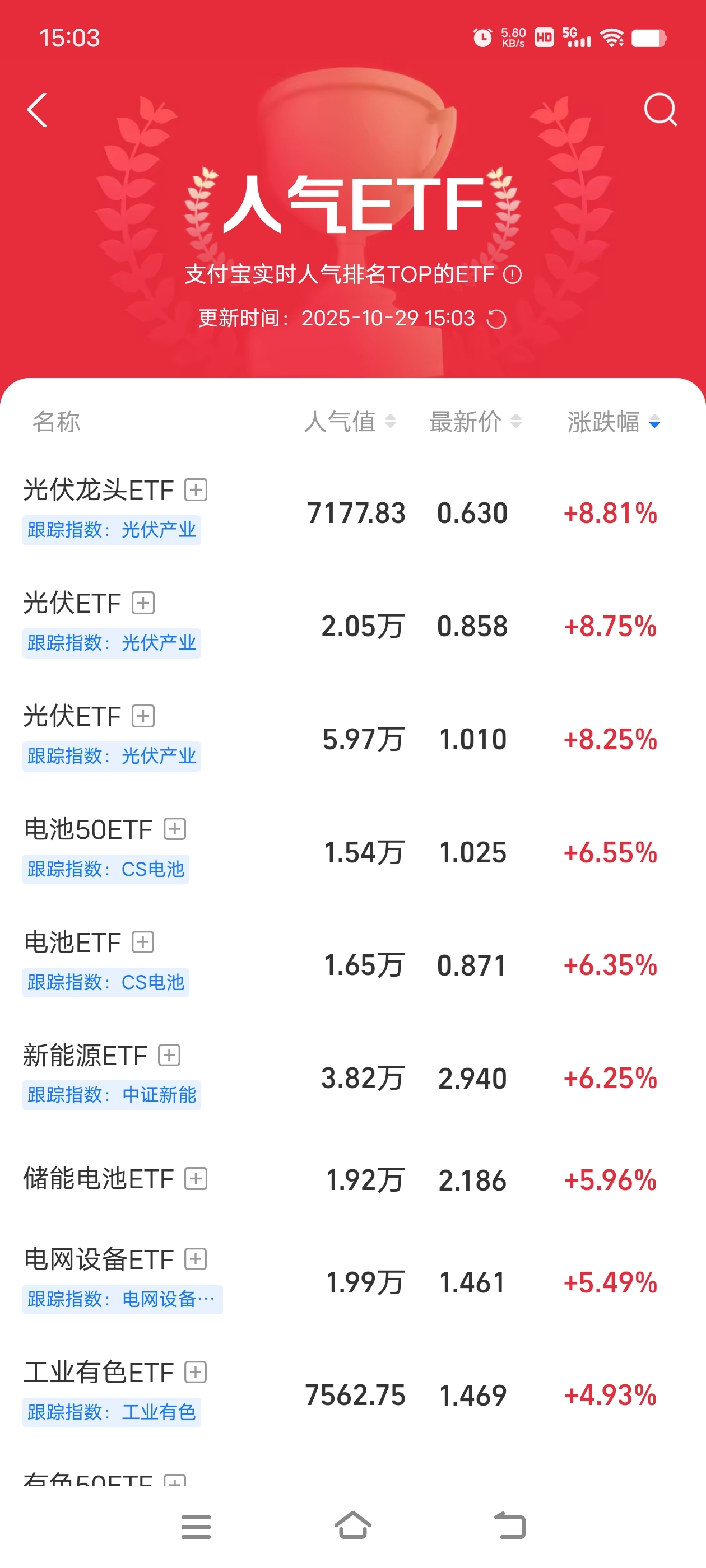Open 新能源ETF details
Screen dimensions: 706x1568
coord(85,1056)
